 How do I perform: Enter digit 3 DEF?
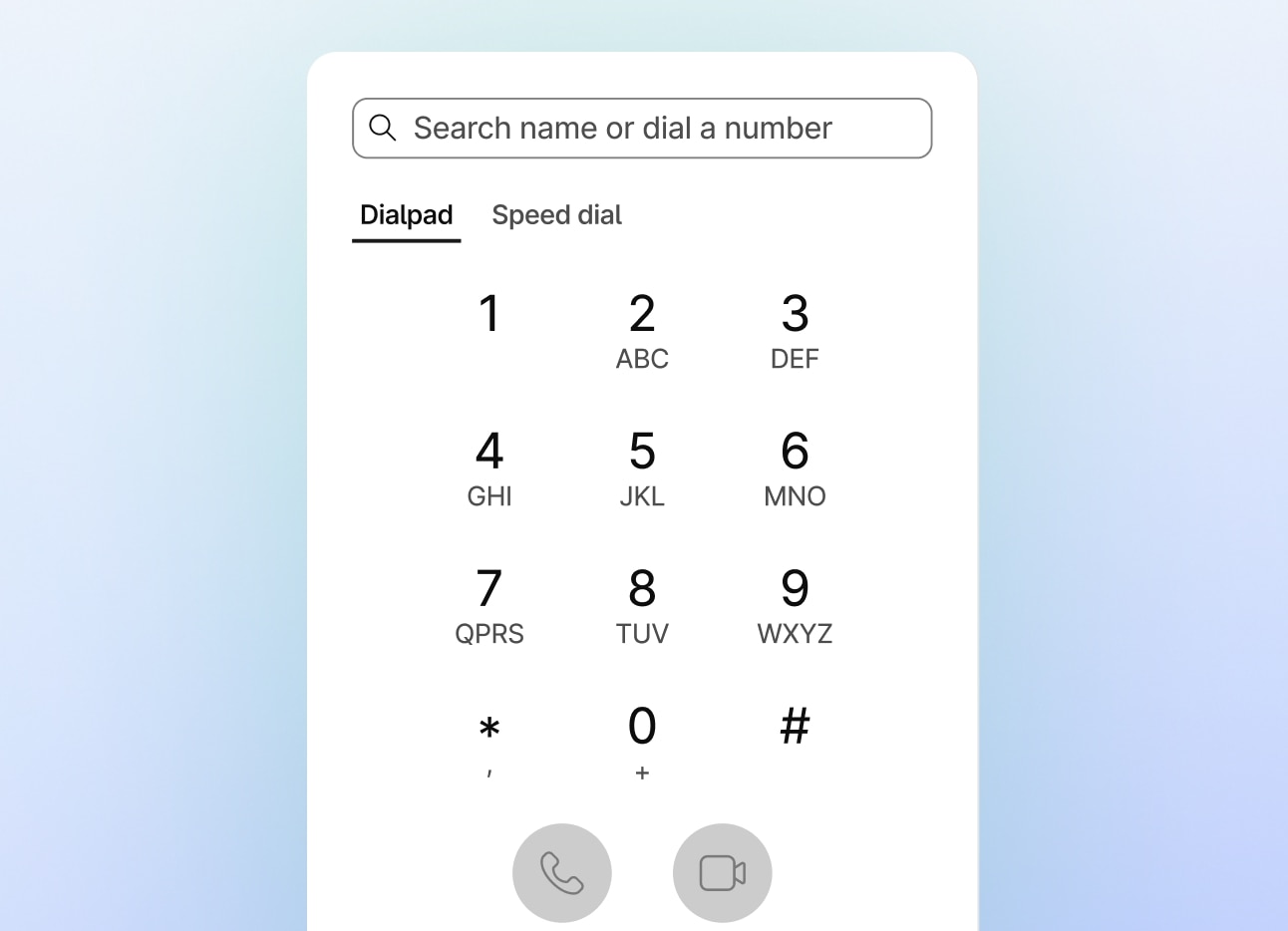(x=795, y=331)
